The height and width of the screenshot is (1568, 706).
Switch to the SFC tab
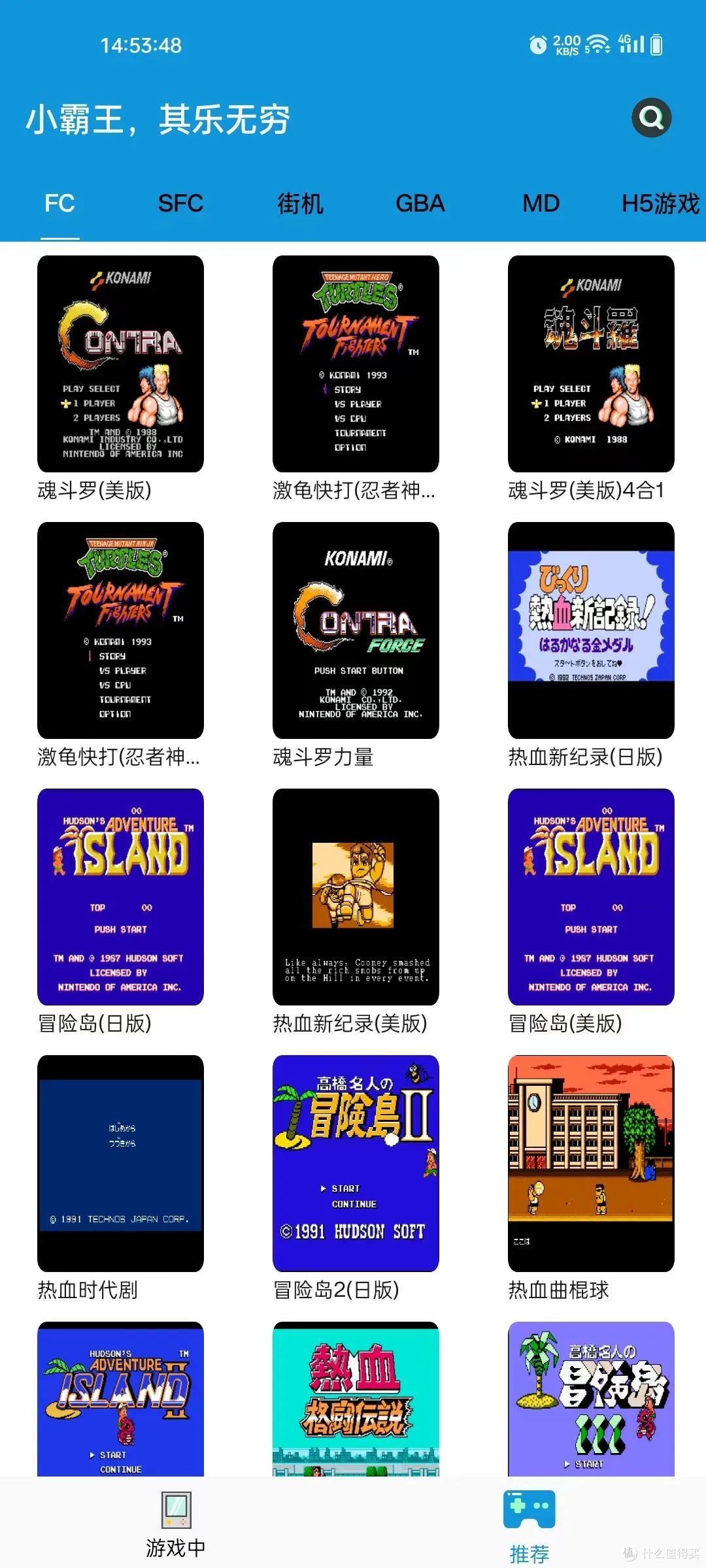180,203
